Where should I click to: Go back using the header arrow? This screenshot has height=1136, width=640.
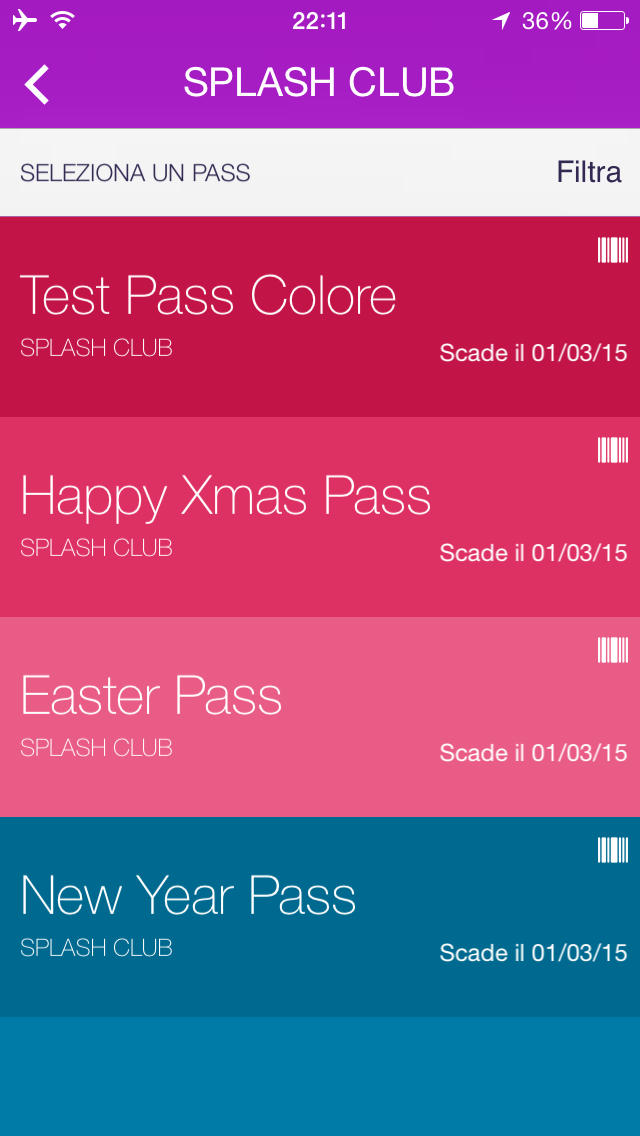click(x=36, y=84)
